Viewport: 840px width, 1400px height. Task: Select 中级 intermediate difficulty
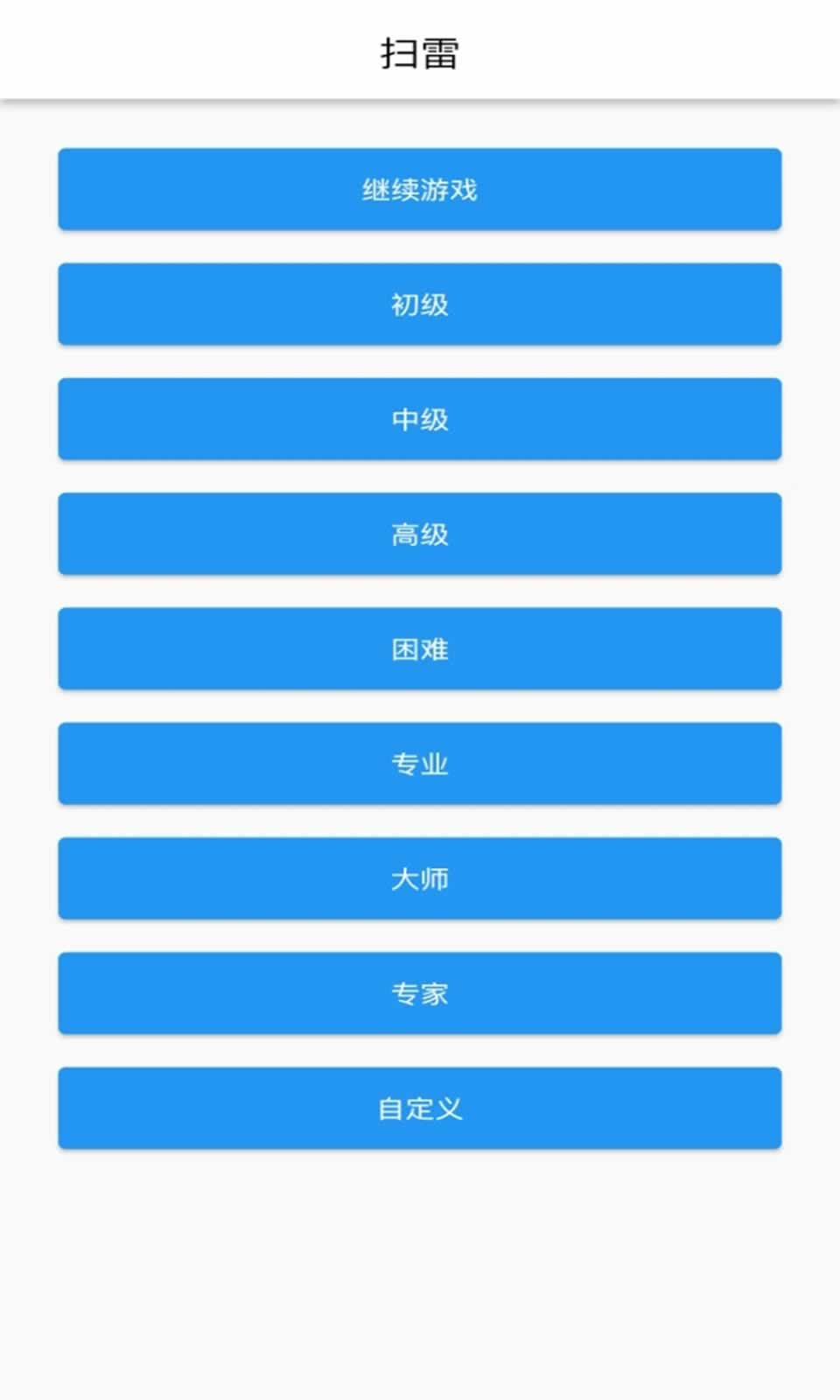coord(420,419)
